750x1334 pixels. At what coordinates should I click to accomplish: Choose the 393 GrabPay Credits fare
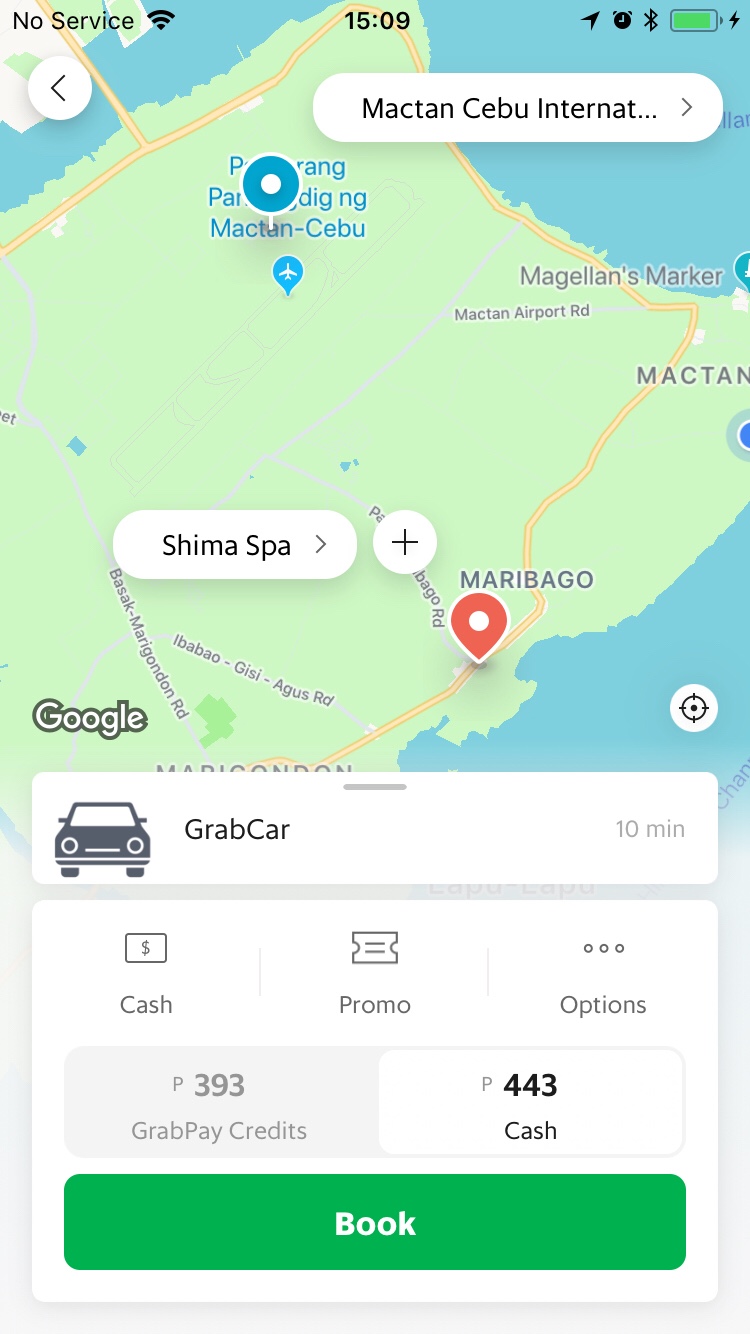(221, 1103)
